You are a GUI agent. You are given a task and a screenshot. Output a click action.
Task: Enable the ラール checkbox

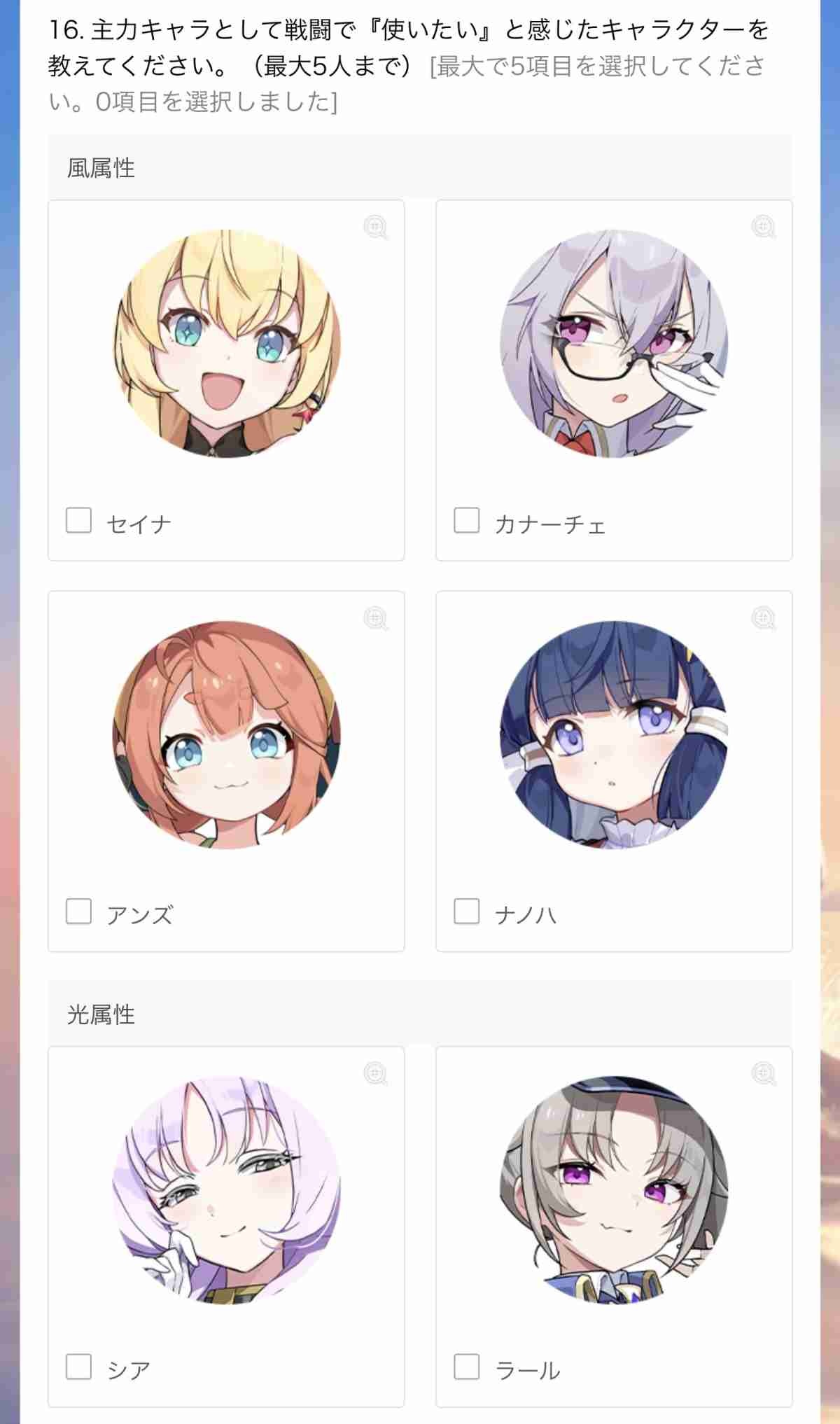pos(466,1366)
